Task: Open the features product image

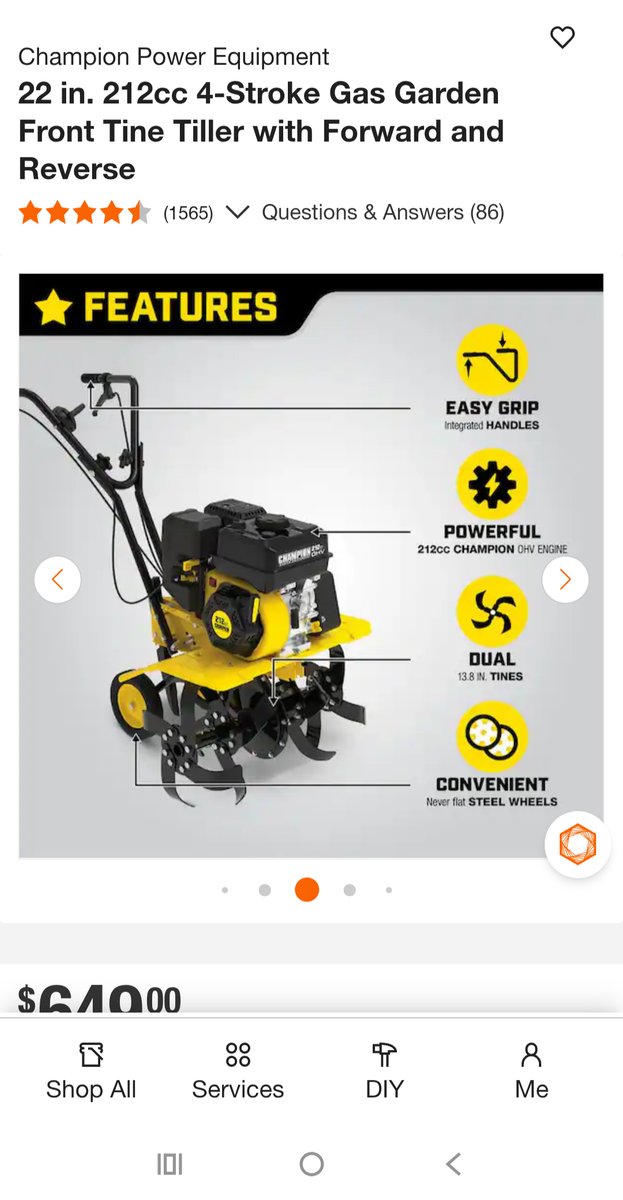Action: click(310, 565)
